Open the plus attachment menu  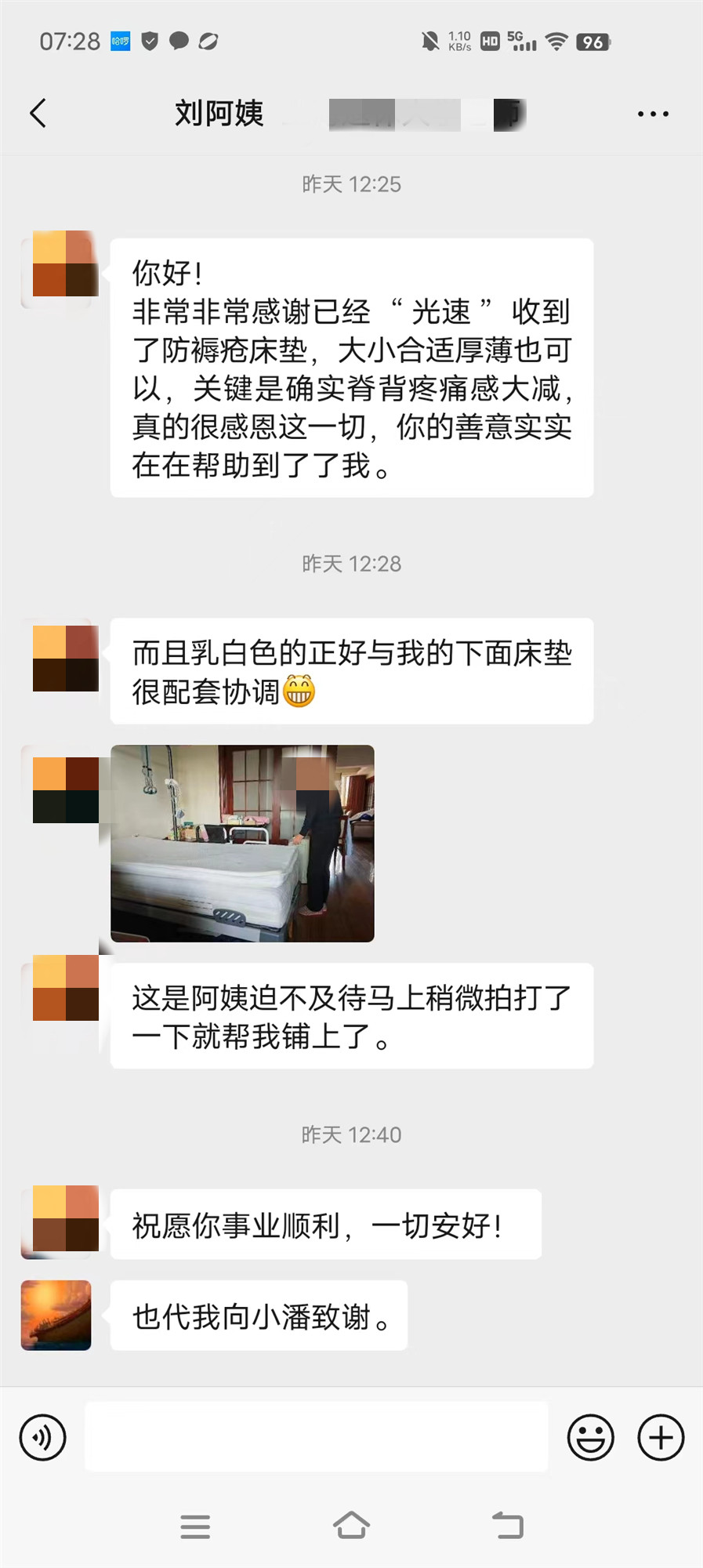pos(661,1437)
